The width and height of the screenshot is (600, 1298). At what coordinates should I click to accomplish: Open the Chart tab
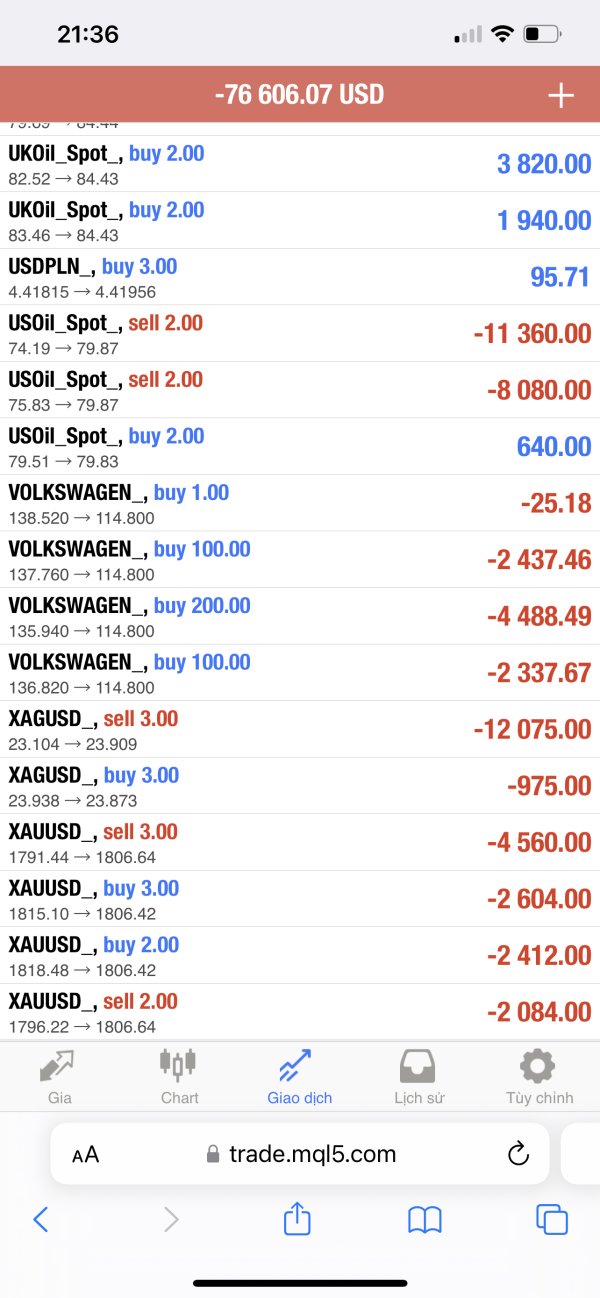point(180,1076)
